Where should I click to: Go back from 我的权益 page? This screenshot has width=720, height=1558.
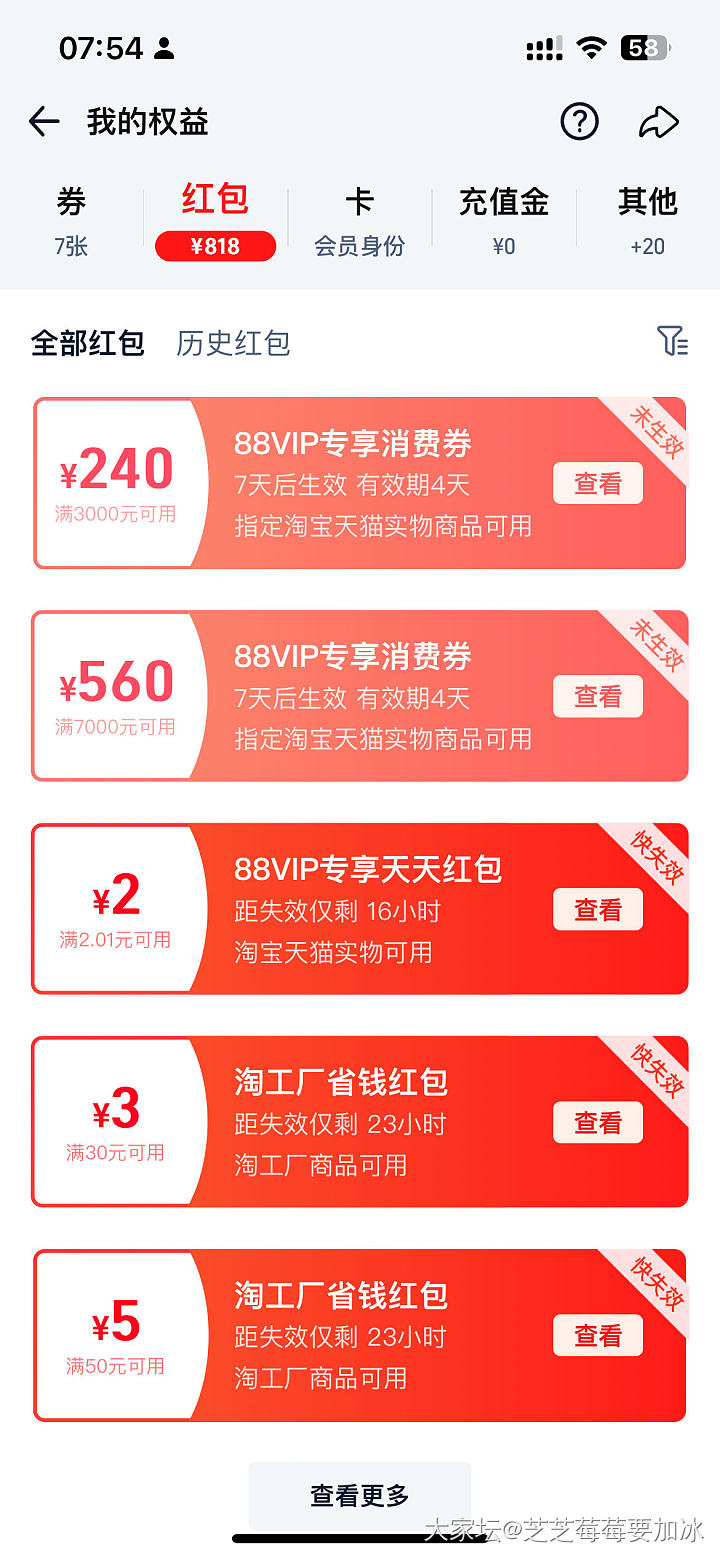point(44,122)
